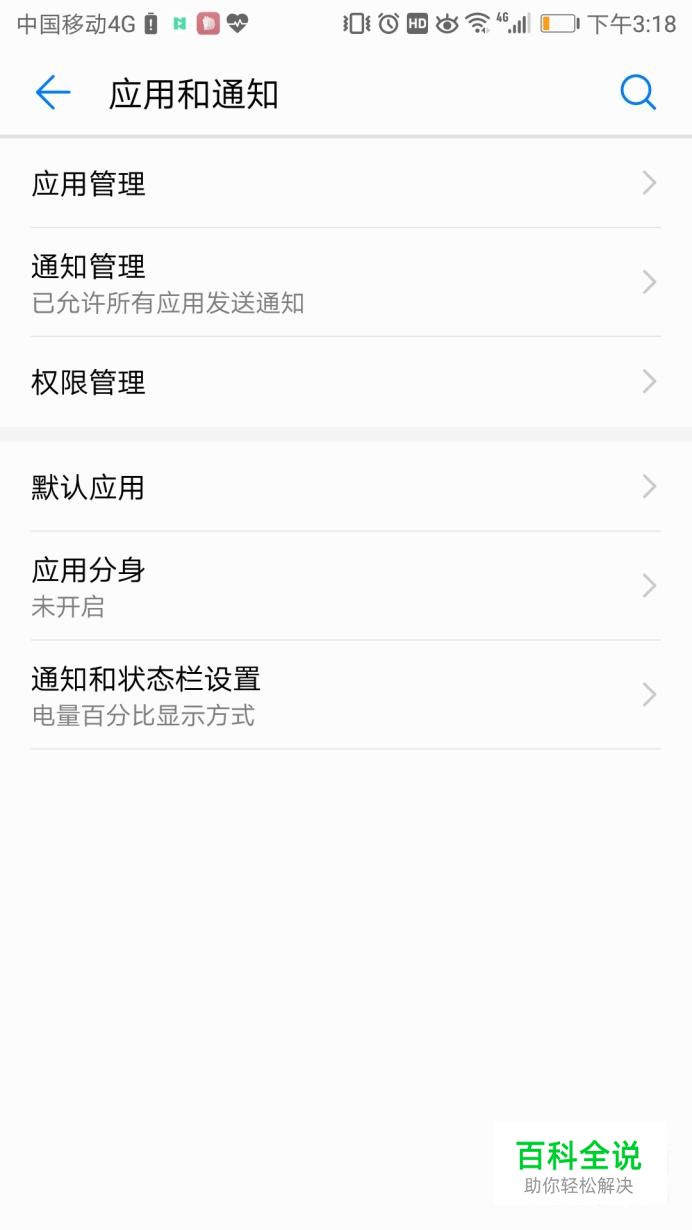This screenshot has height=1230, width=692.
Task: Open 权限管理 settings
Action: [x=346, y=382]
